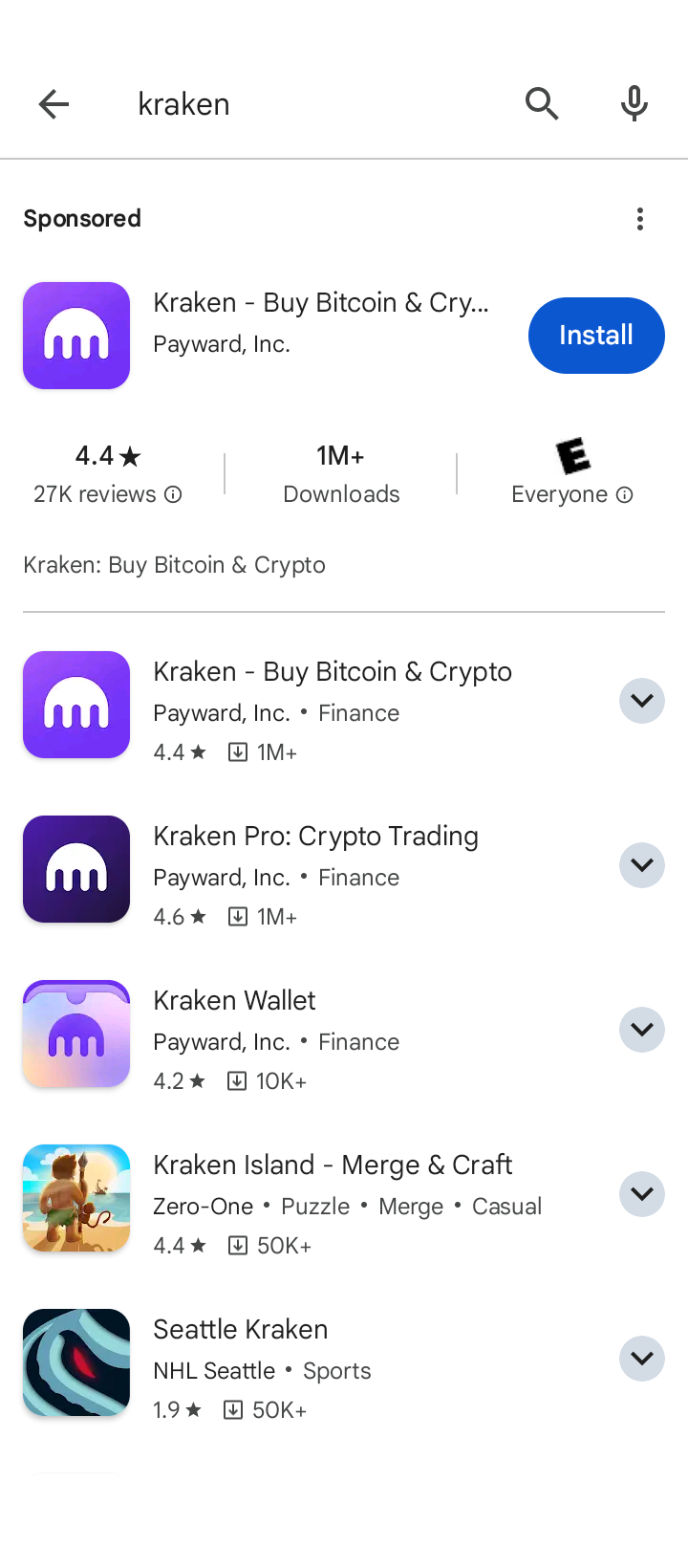The height and width of the screenshot is (1568, 688).
Task: Install the Kraken sponsored app
Action: point(595,336)
